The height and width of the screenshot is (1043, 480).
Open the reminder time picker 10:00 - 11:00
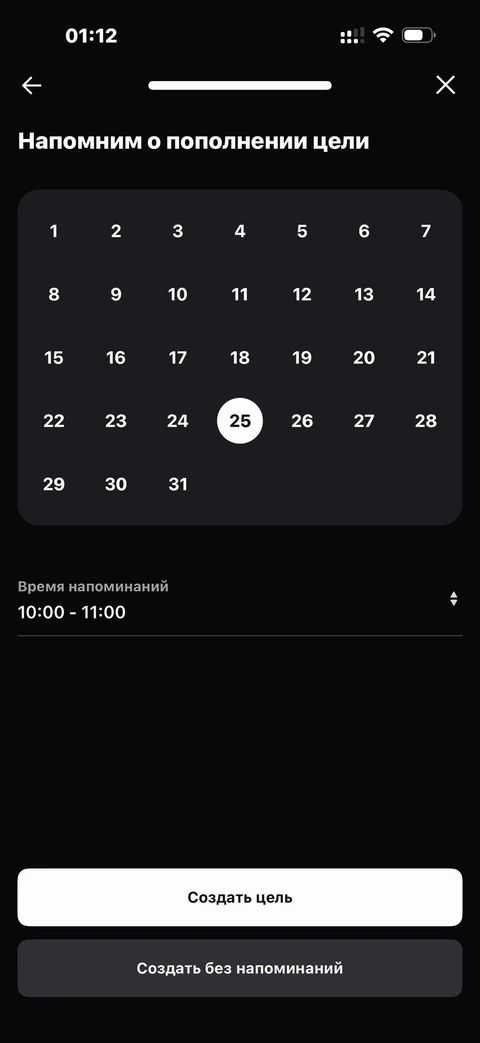pos(240,601)
